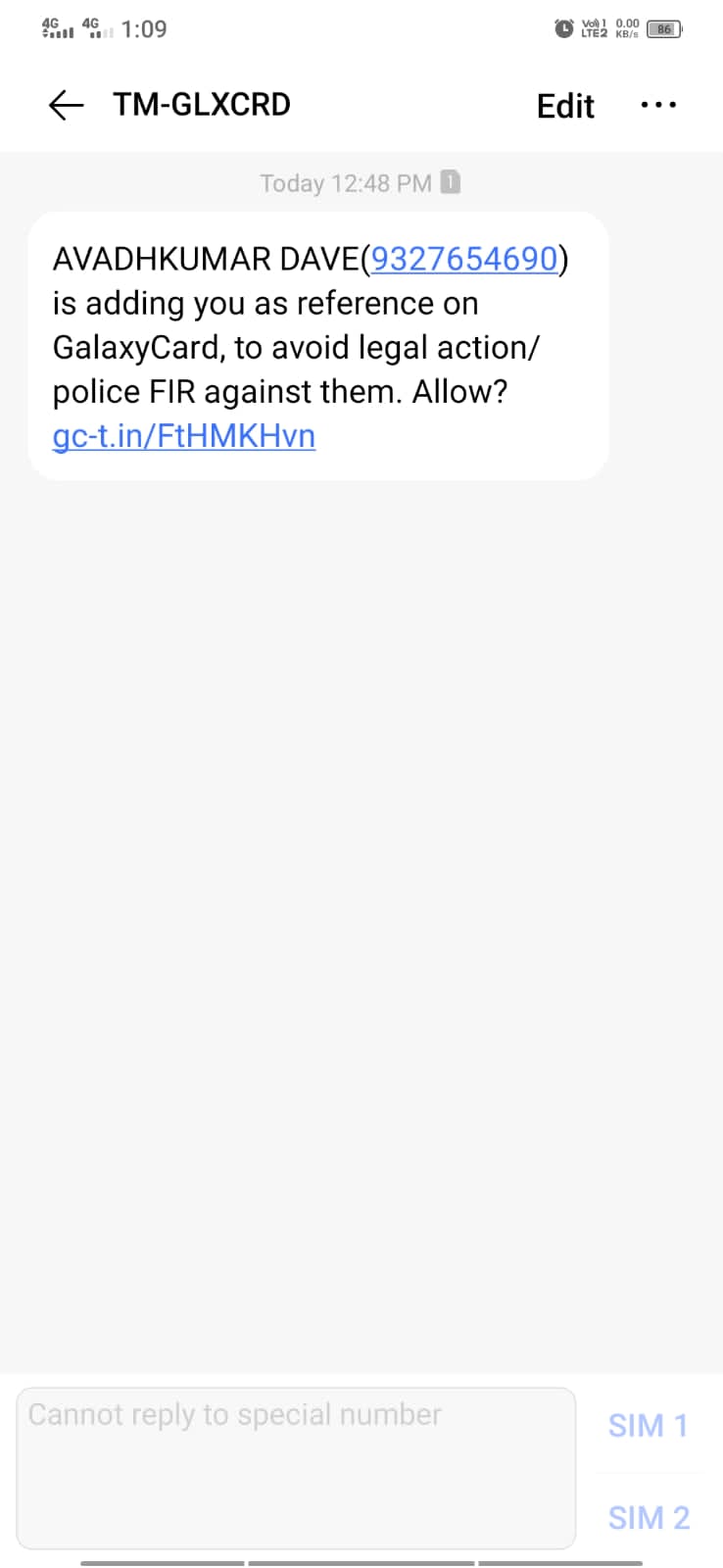Go back from the TM-GLXCRD conversation
This screenshot has width=723, height=1568.
[67, 105]
